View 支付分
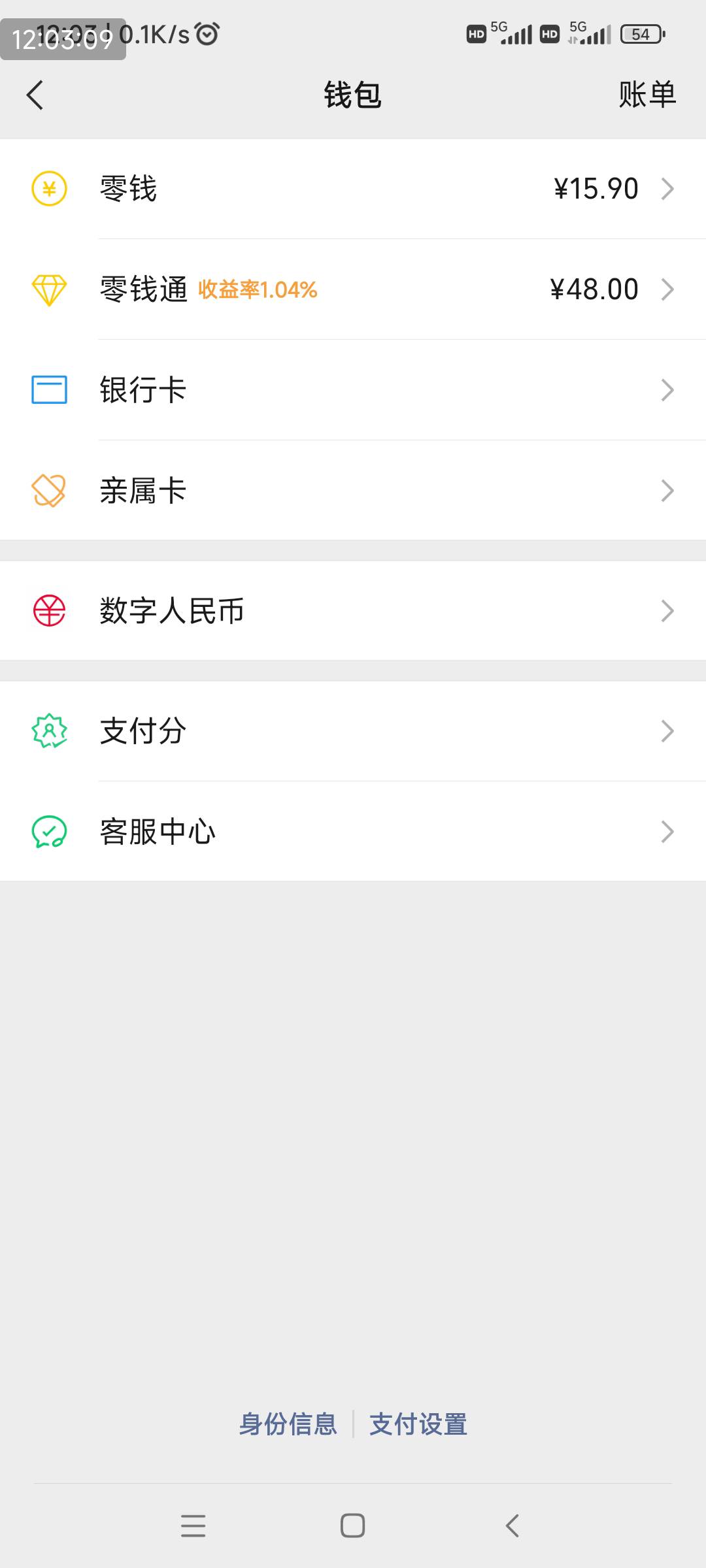Screen dimensions: 706x1568 click(x=353, y=731)
